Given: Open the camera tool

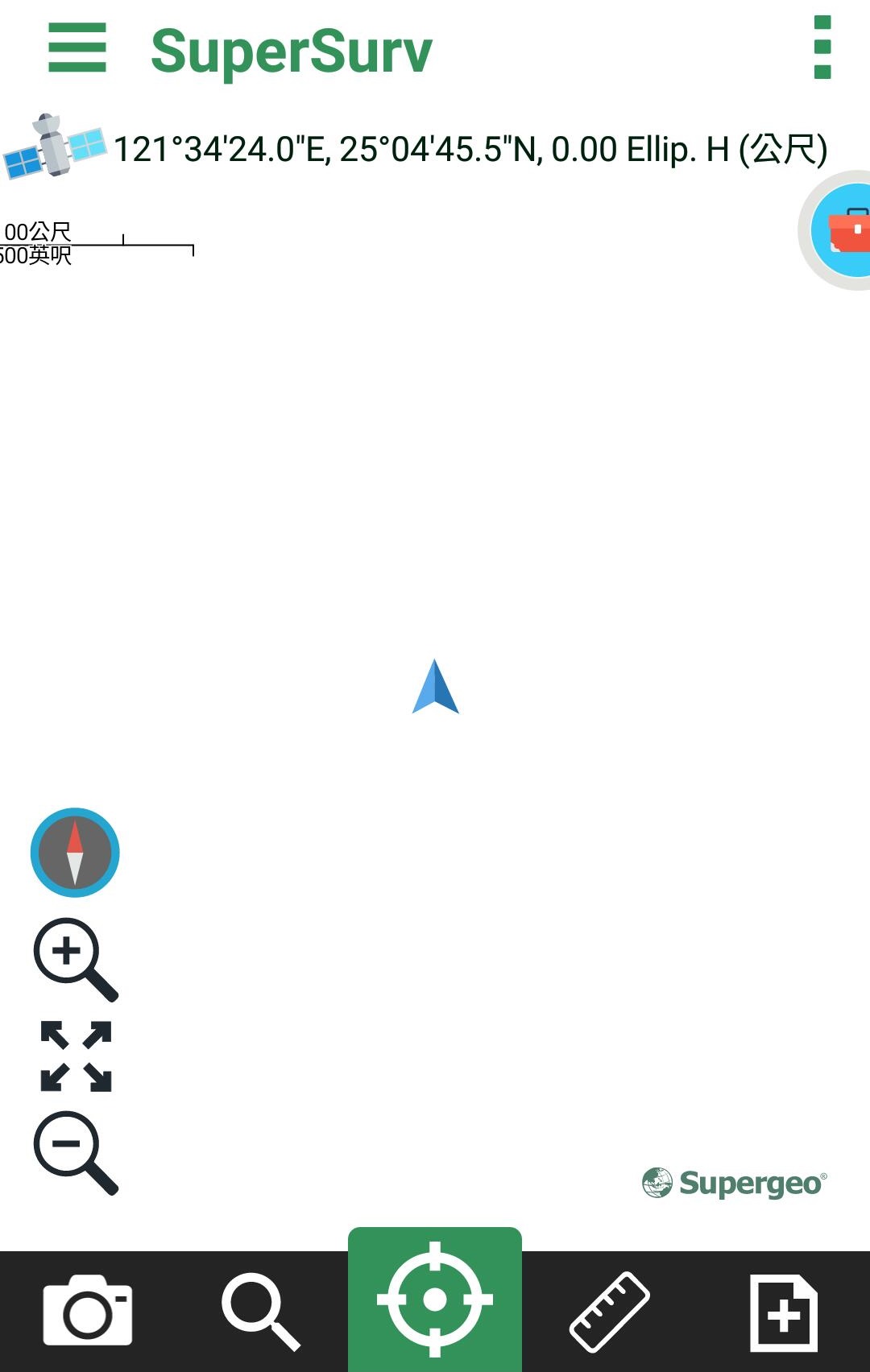Looking at the screenshot, I should point(87,1312).
